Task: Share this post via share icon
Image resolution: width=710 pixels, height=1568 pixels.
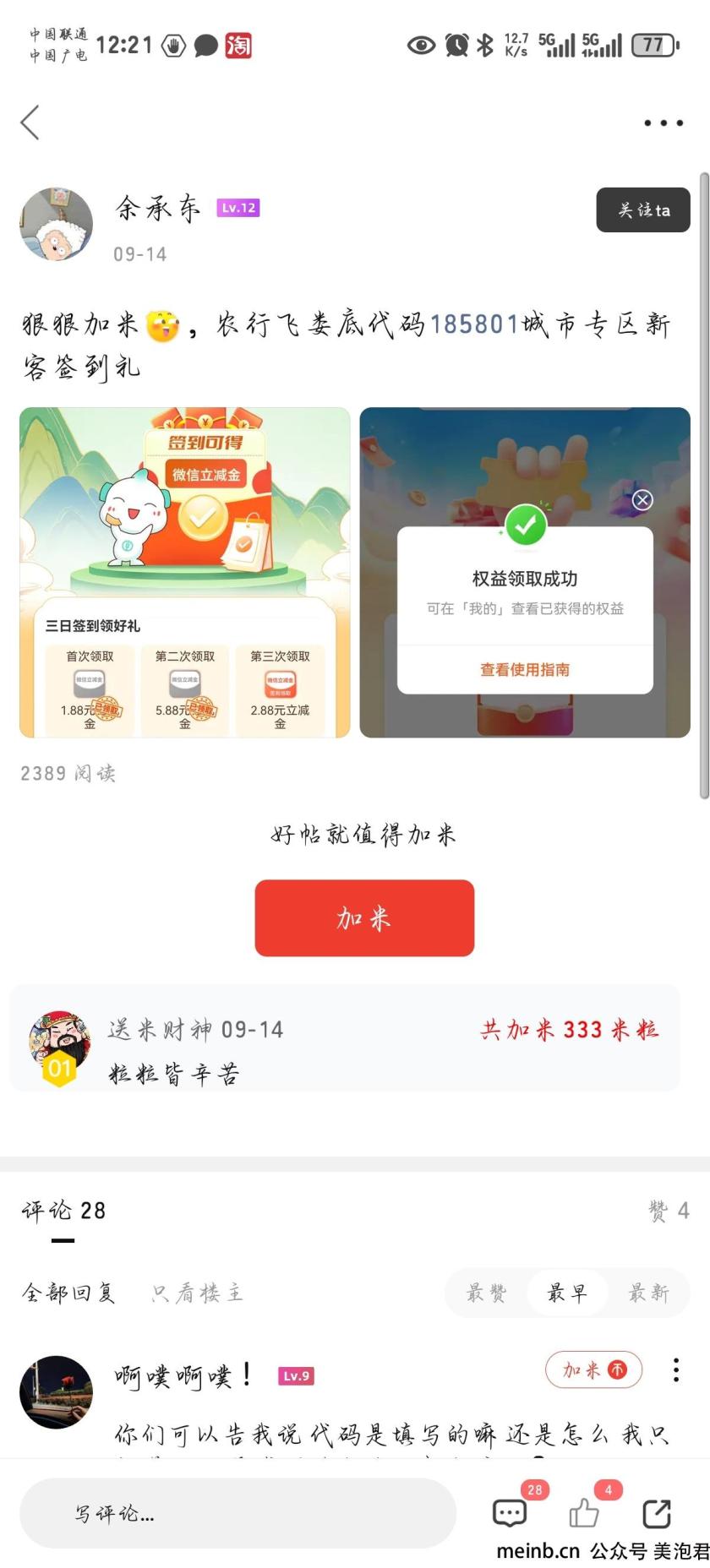Action: coord(657,1513)
